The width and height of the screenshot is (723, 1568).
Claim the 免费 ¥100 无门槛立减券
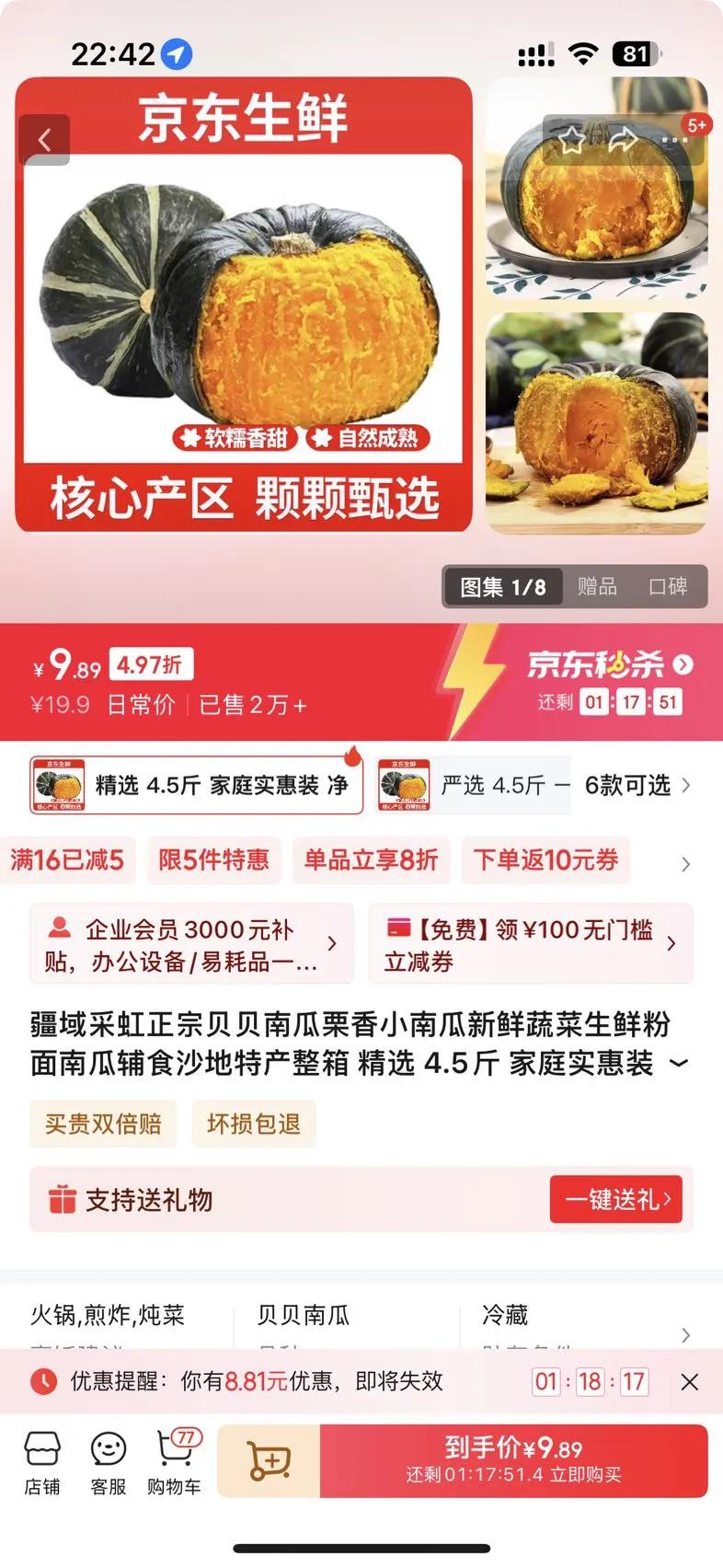[x=531, y=945]
